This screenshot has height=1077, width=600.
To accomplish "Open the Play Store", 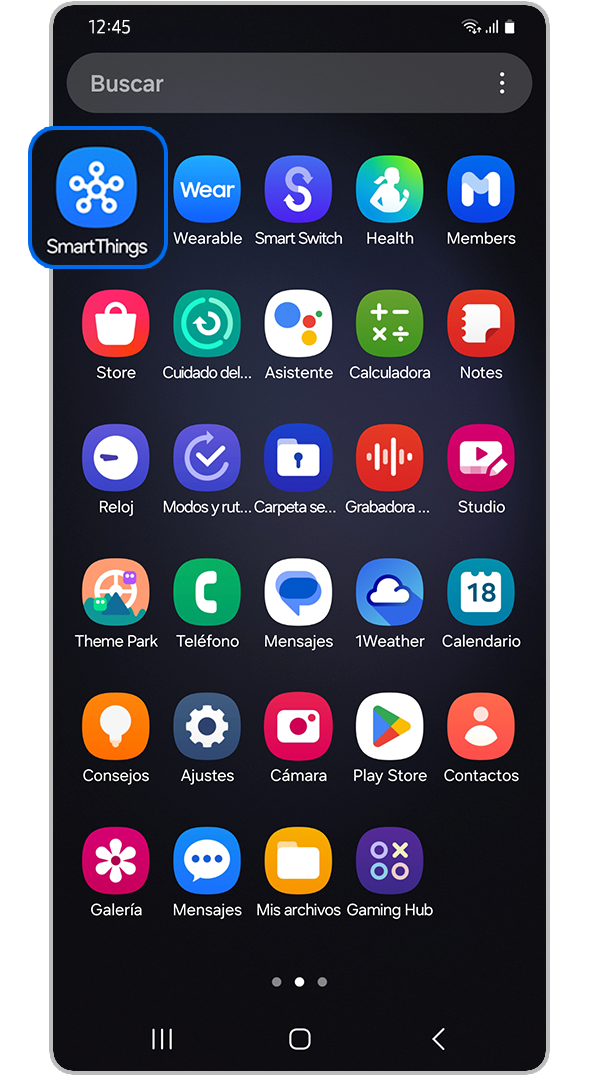I will [x=389, y=726].
